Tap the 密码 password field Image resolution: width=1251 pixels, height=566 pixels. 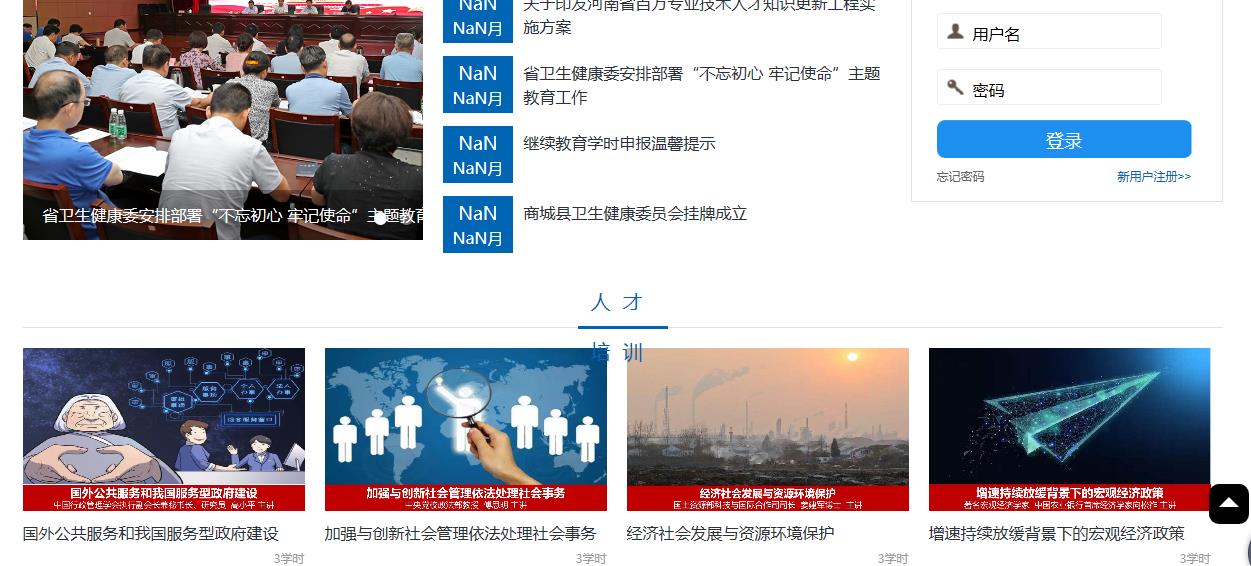point(1060,89)
